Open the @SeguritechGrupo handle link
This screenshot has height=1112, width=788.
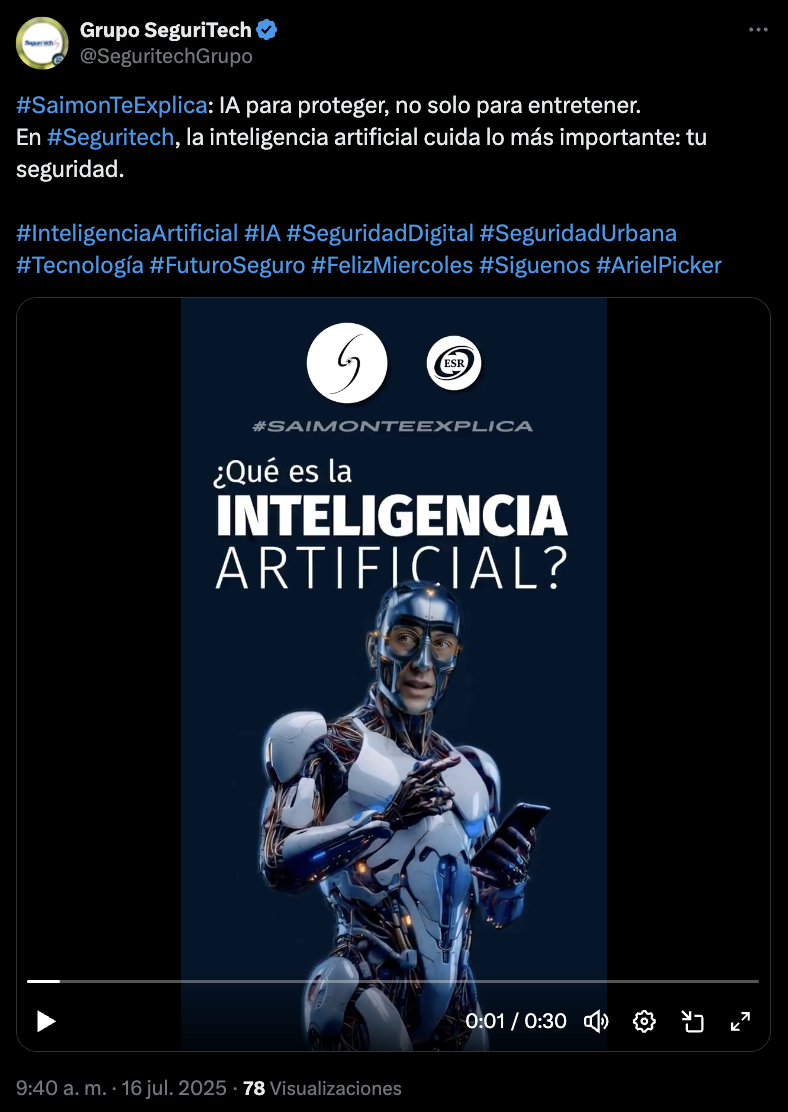[166, 57]
